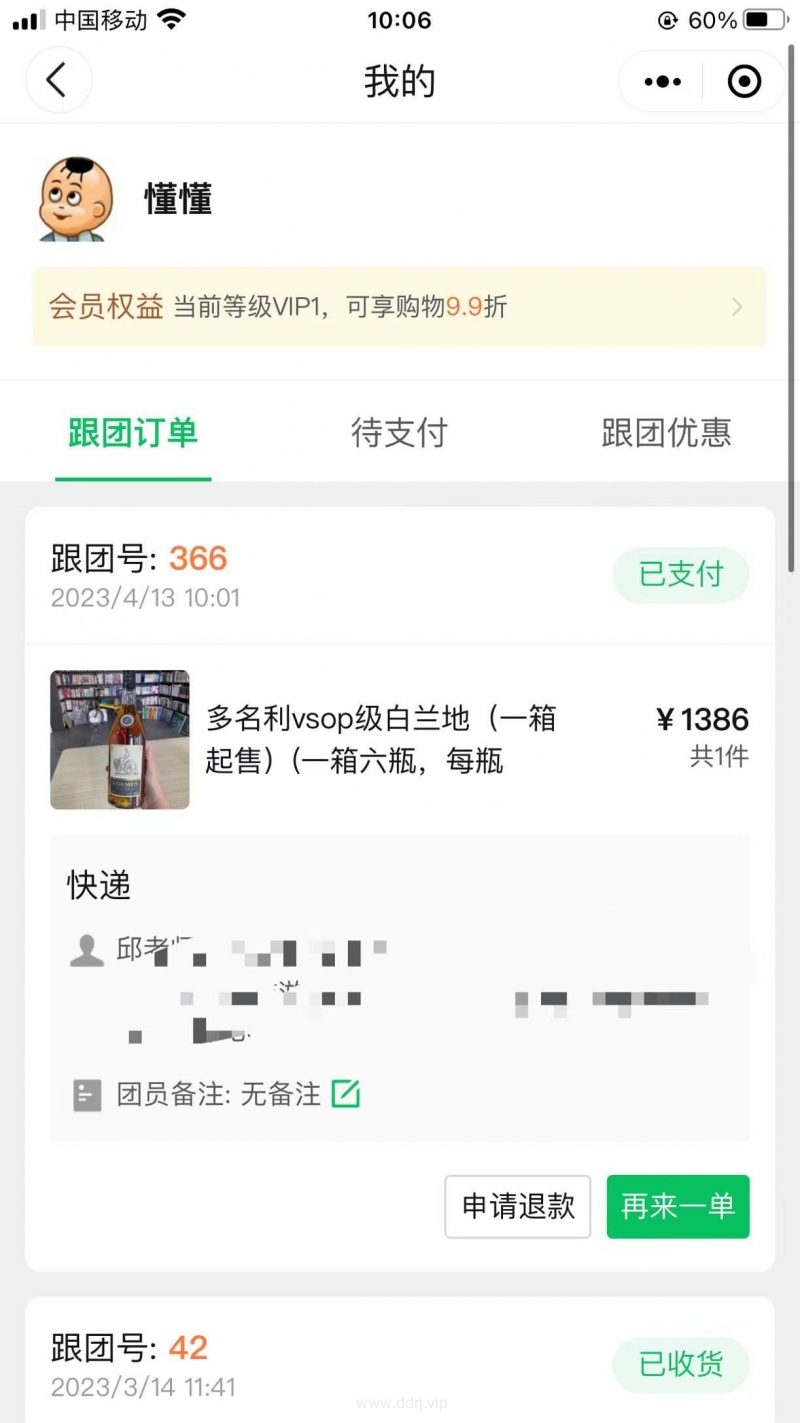Open the mini program three-dot menu
Image resolution: width=800 pixels, height=1423 pixels.
click(663, 81)
